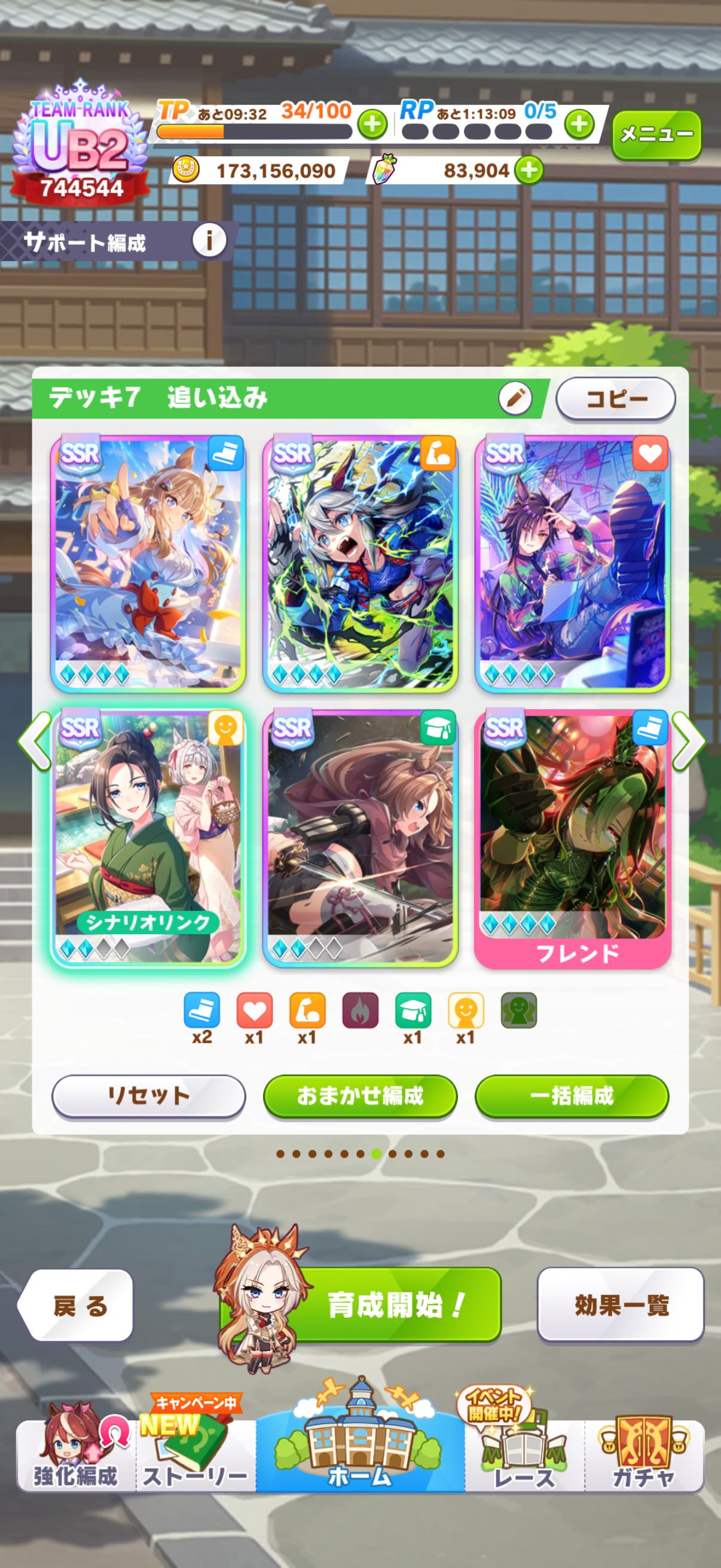Tap the リセット button
The image size is (721, 1568).
coord(148,1096)
